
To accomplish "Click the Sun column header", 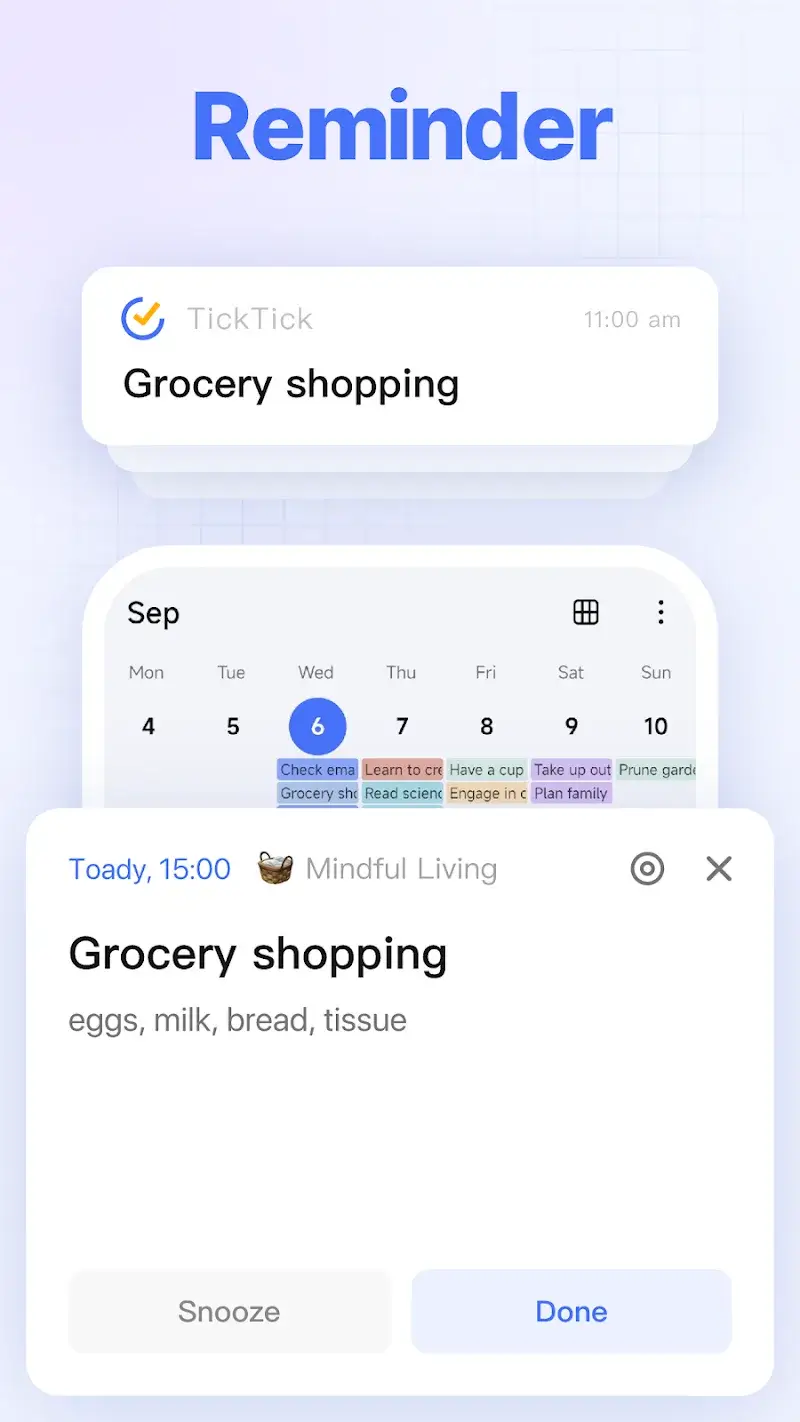I will coord(655,672).
